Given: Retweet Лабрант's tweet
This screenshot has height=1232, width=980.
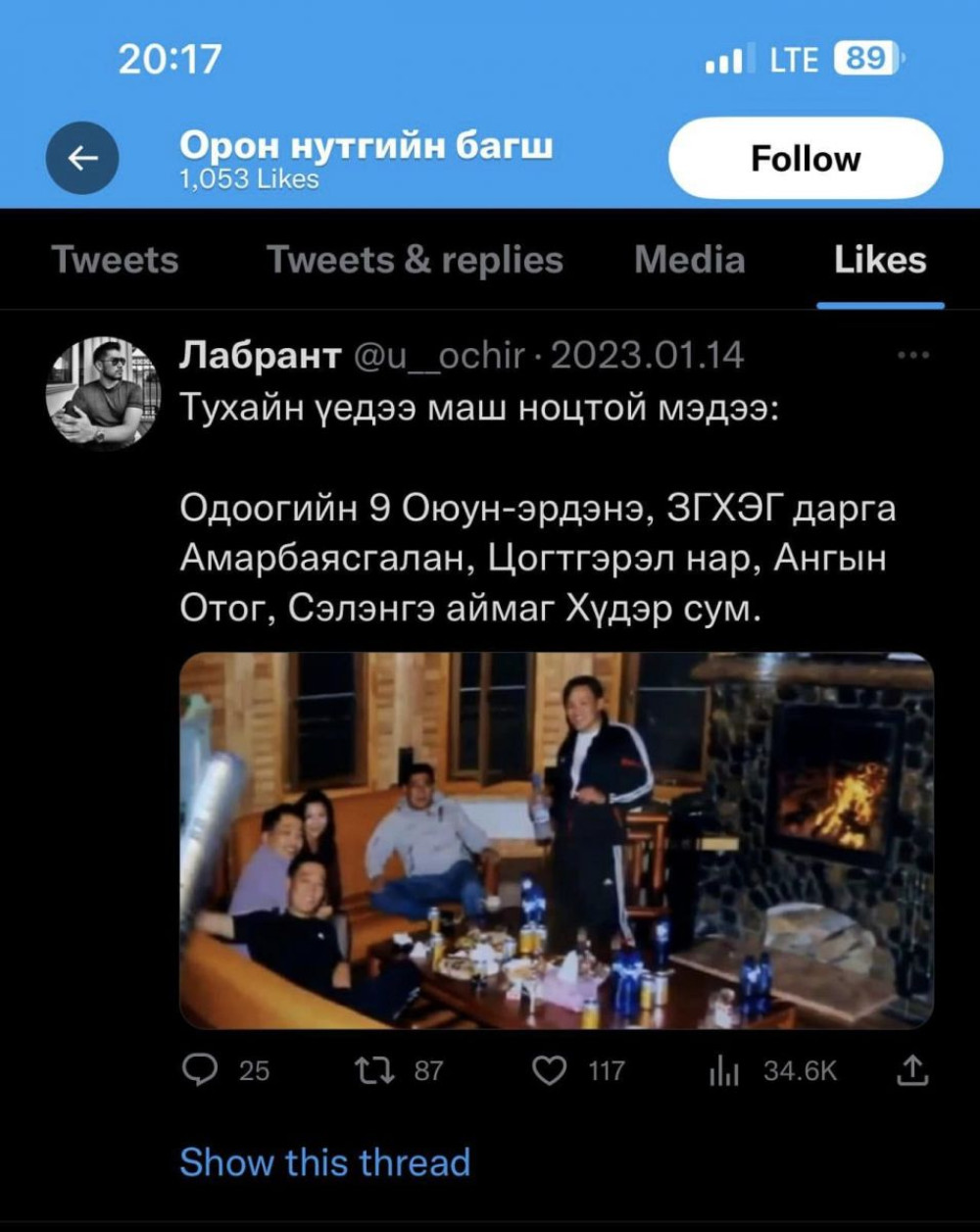Looking at the screenshot, I should coord(374,1071).
